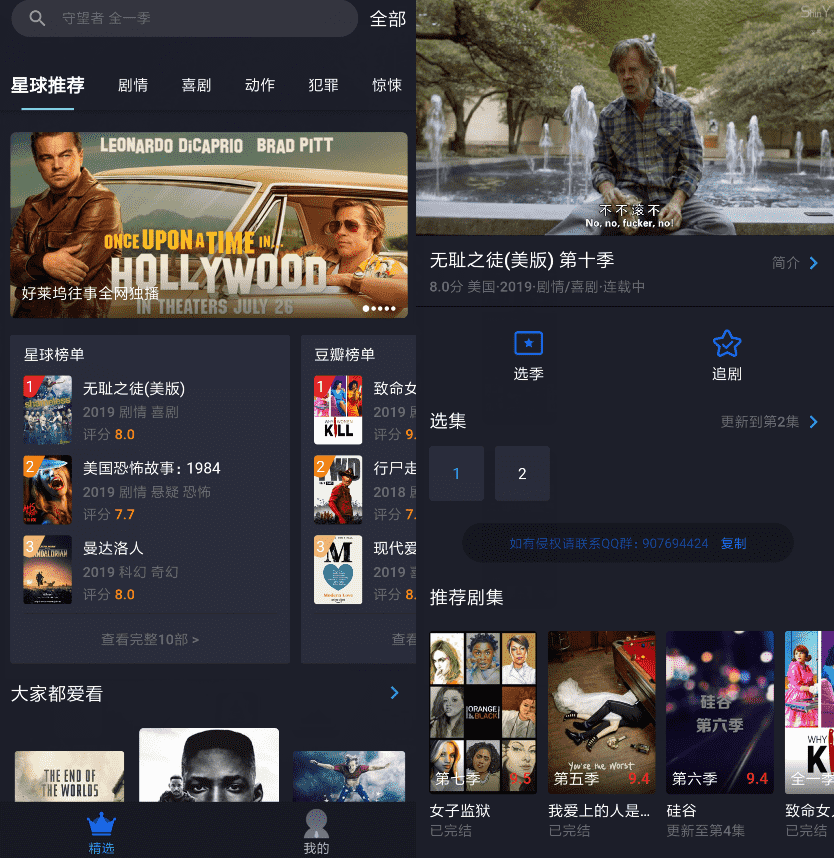This screenshot has width=834, height=858.
Task: Open the 简介 details
Action: tap(795, 263)
